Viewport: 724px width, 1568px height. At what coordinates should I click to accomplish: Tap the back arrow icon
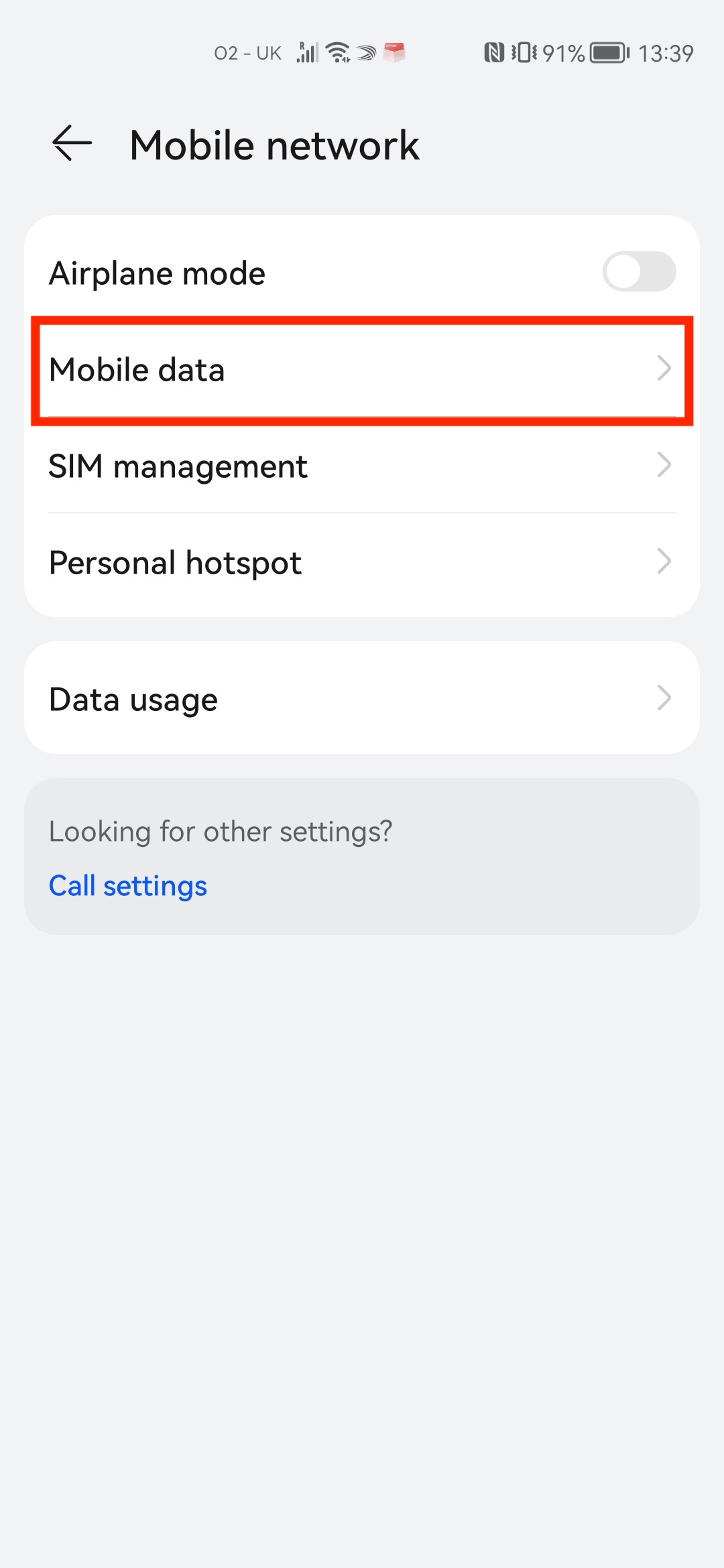[x=70, y=143]
